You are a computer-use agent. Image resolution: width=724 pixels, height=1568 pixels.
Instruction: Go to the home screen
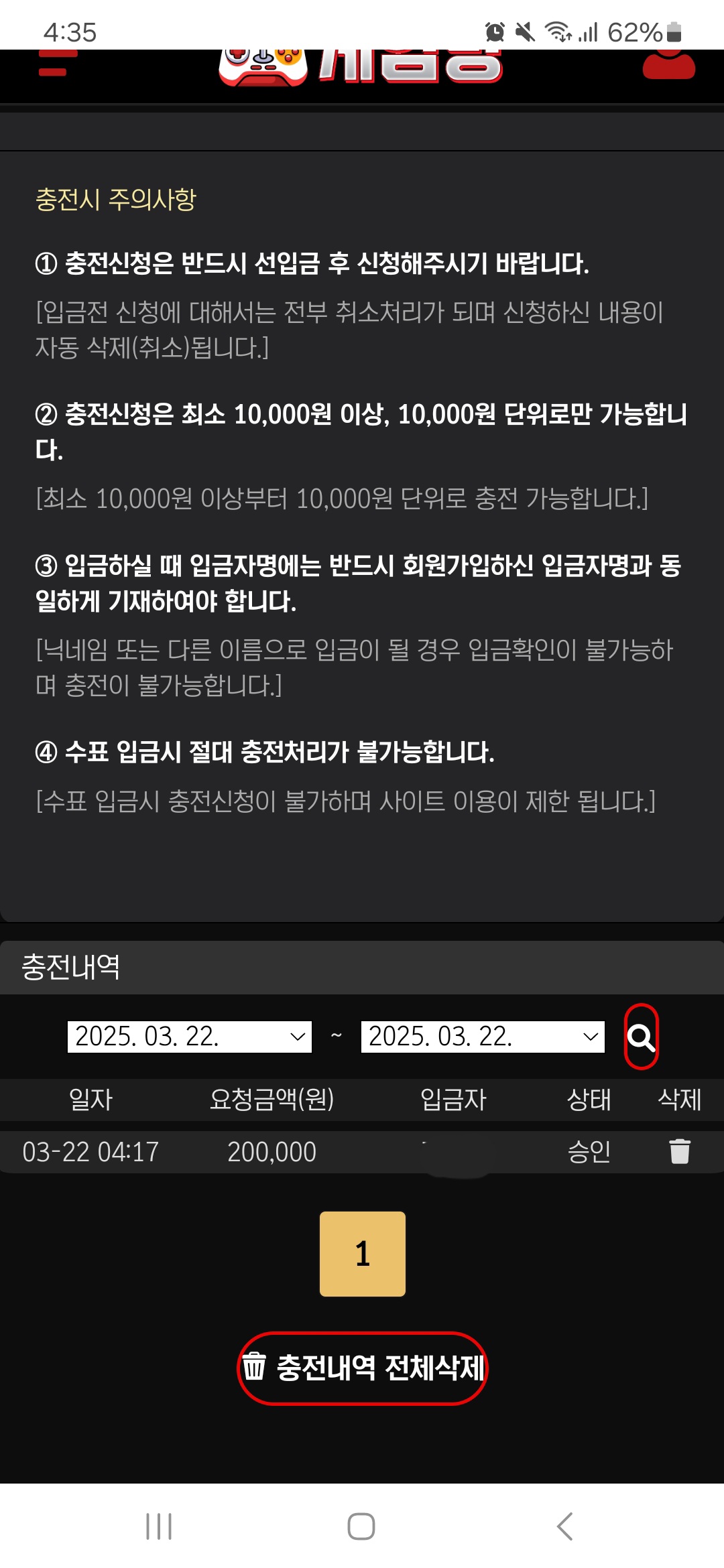pyautogui.click(x=361, y=1526)
